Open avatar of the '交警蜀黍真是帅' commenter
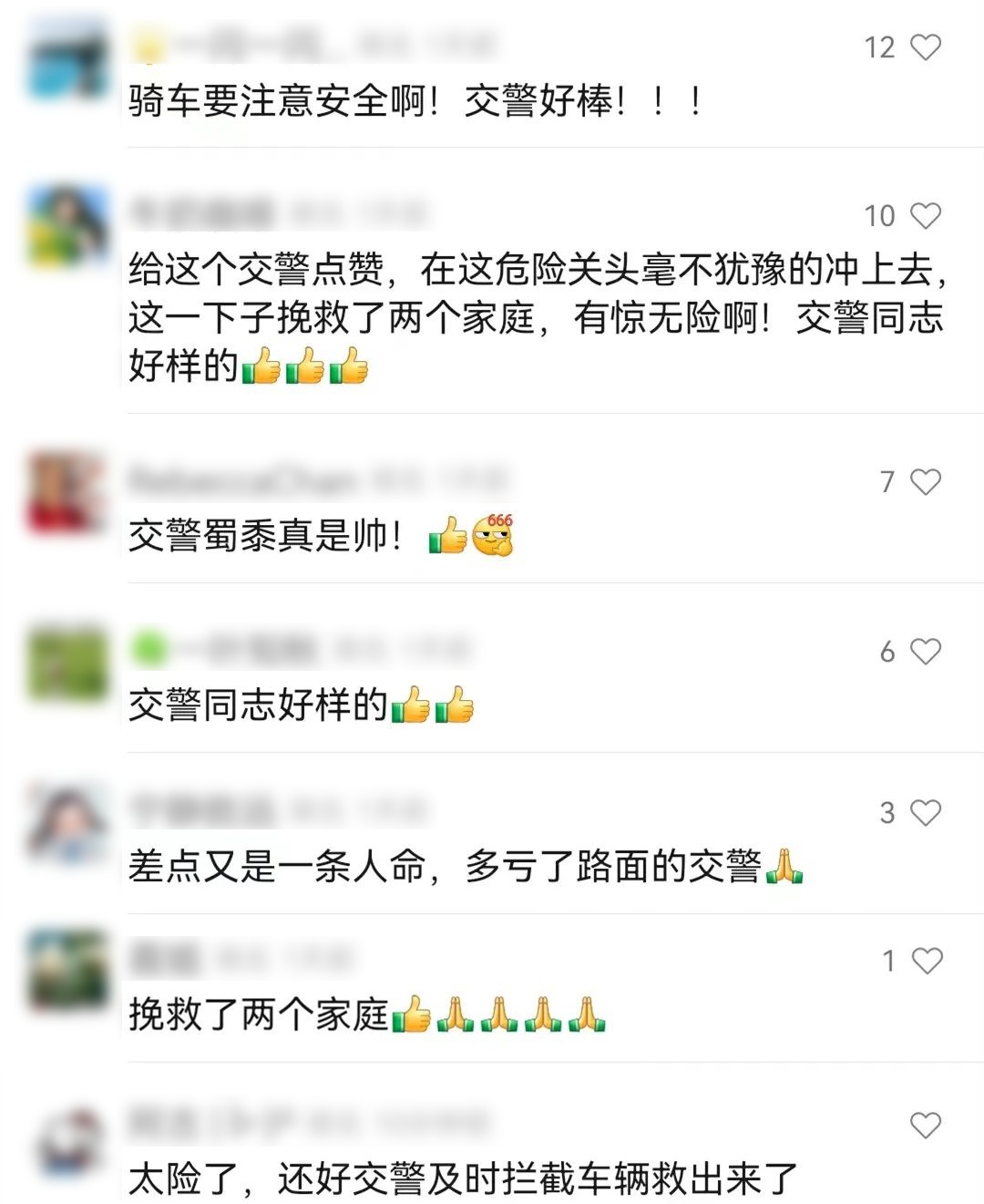Image resolution: width=984 pixels, height=1204 pixels. coord(67,492)
